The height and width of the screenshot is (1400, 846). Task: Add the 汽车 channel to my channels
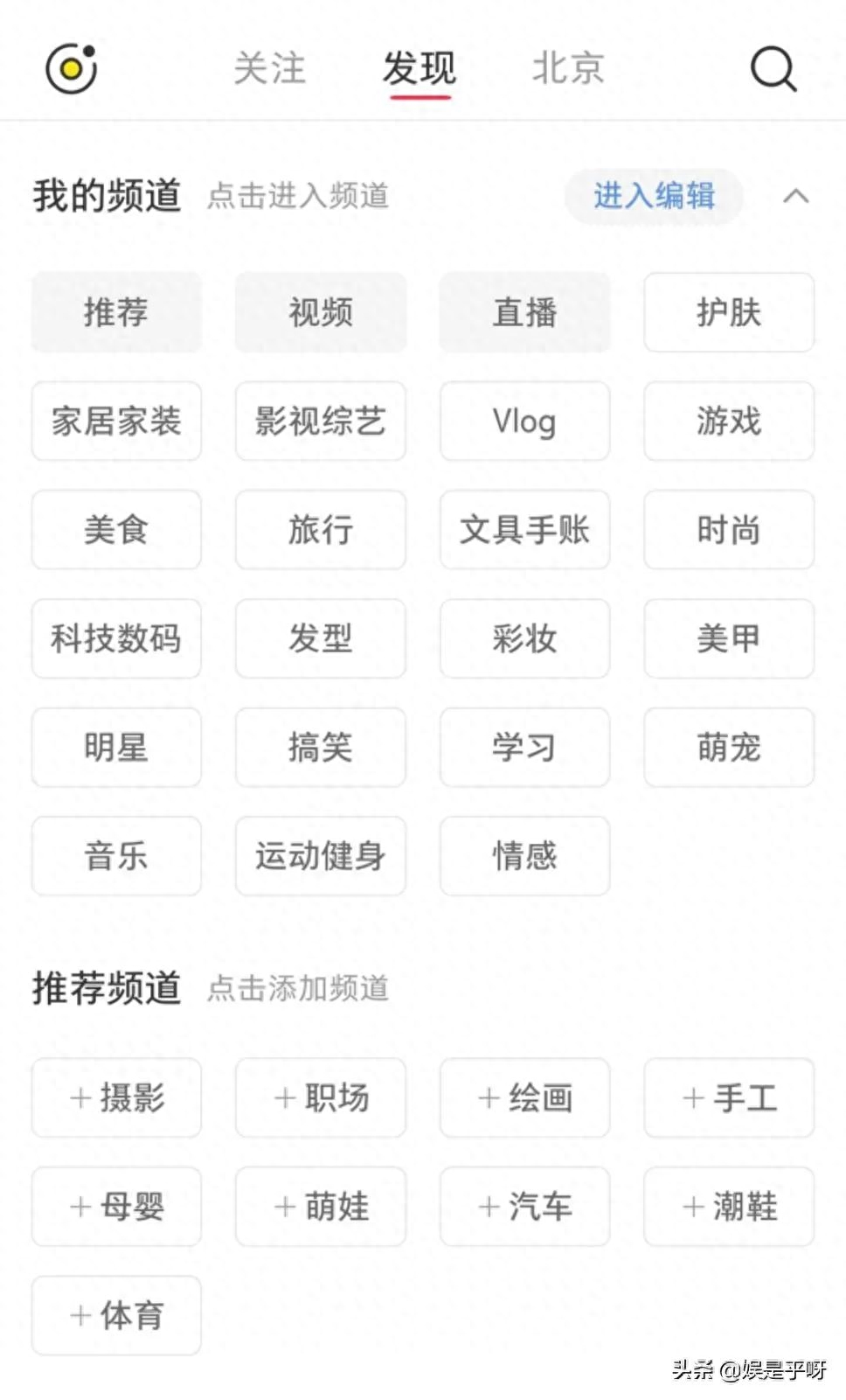(x=524, y=1207)
